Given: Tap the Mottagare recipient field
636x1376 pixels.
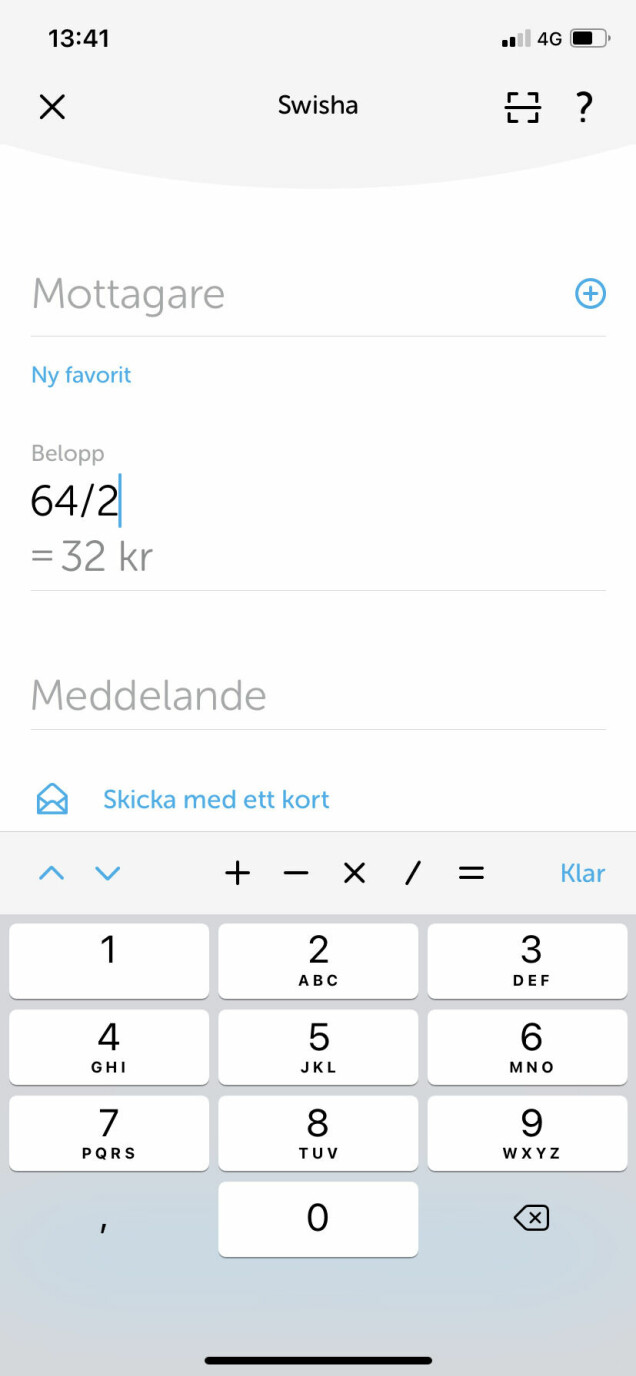Looking at the screenshot, I should pyautogui.click(x=290, y=294).
